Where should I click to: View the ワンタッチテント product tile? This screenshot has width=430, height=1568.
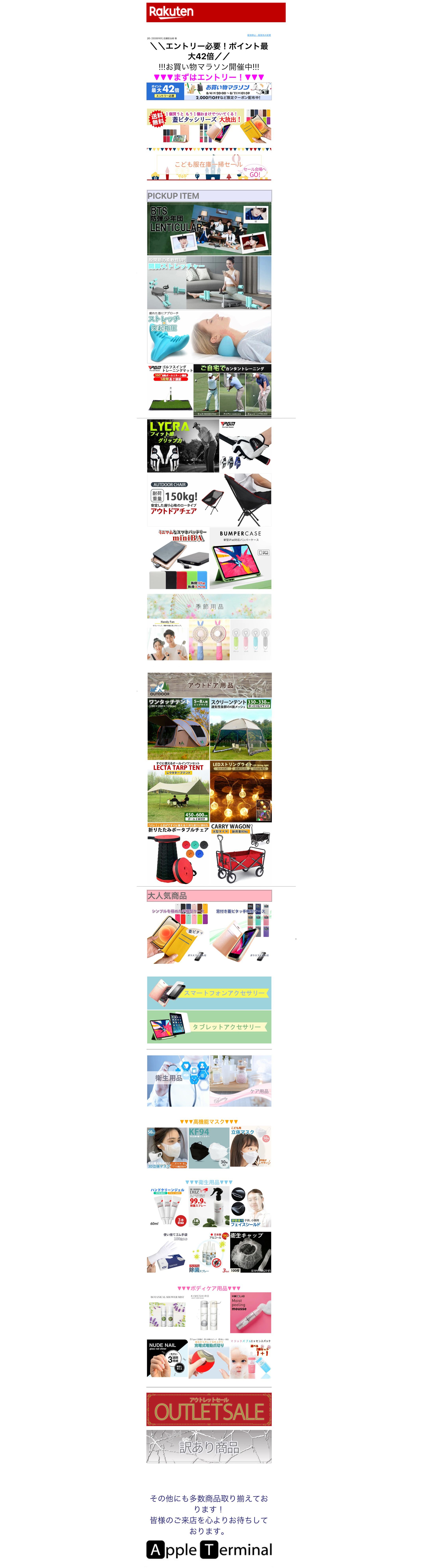[x=178, y=729]
